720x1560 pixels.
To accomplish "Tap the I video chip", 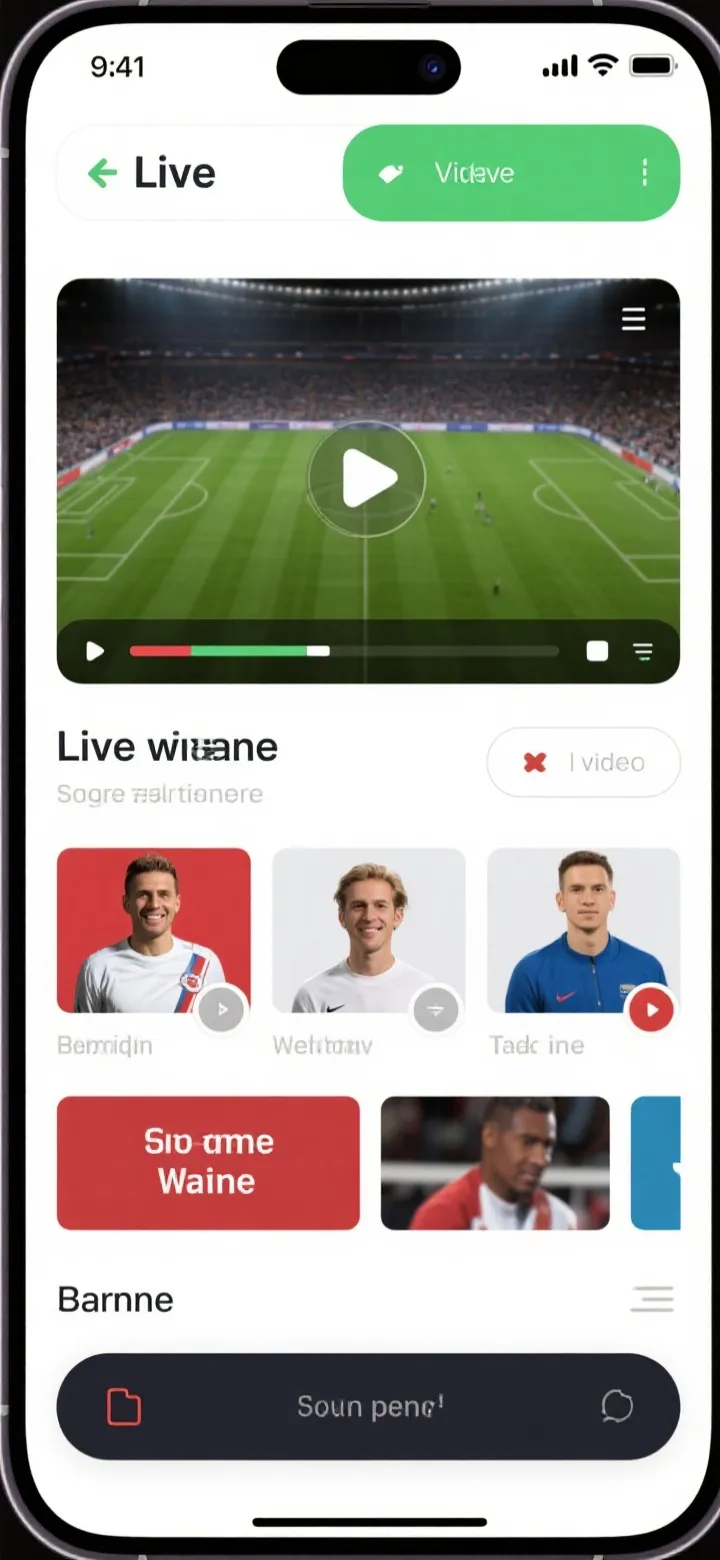I will pos(583,763).
